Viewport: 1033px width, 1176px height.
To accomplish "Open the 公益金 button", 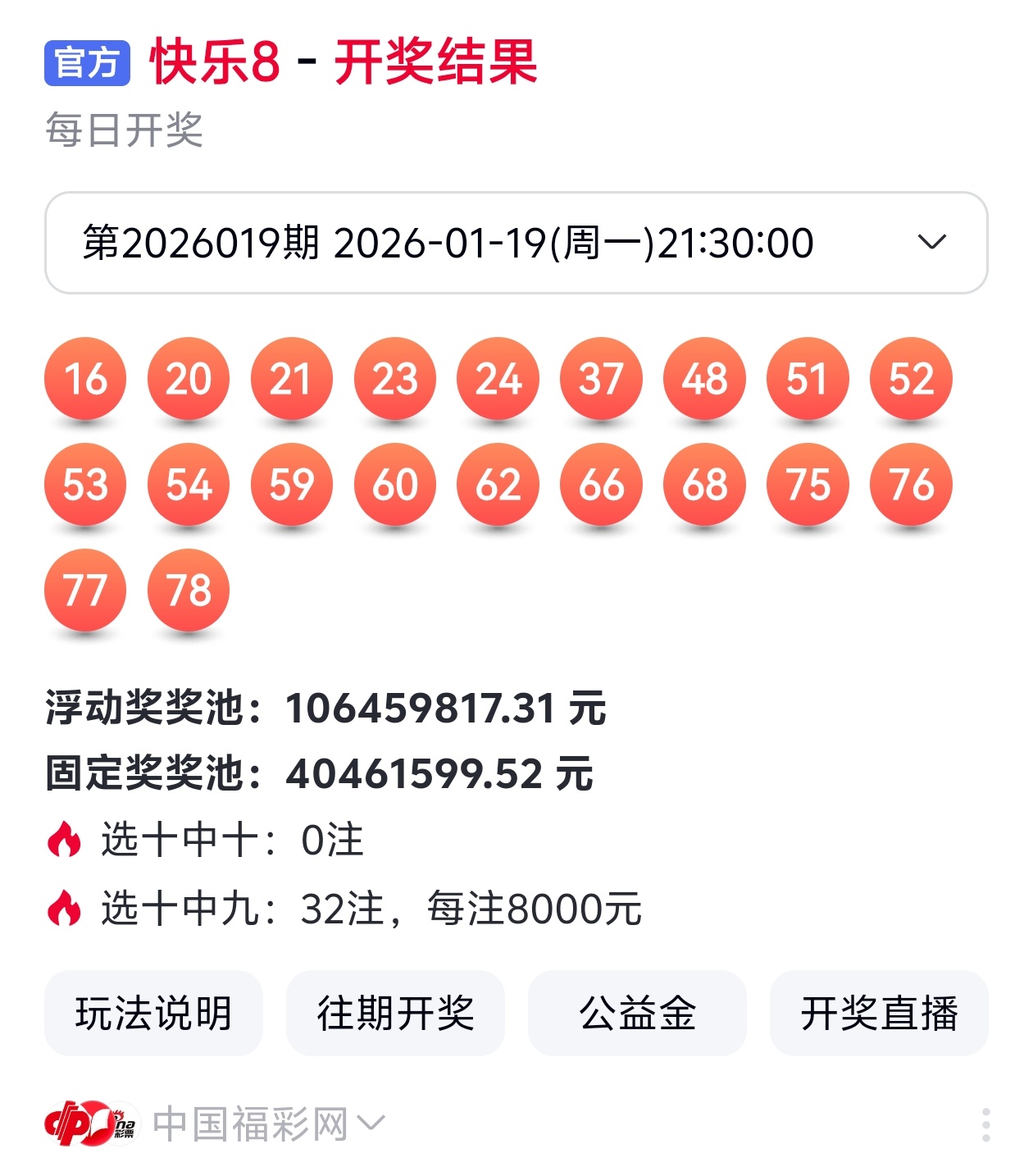I will click(x=637, y=1013).
